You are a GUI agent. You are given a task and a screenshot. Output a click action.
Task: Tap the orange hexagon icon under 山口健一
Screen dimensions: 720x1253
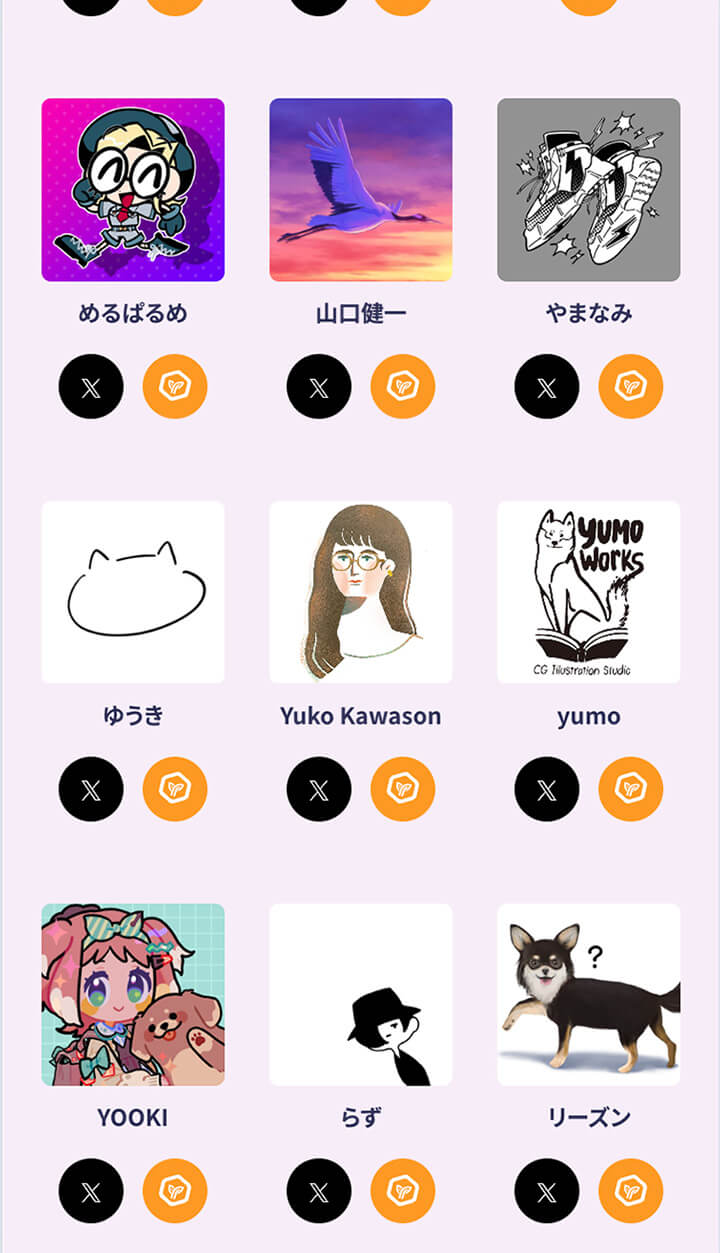click(x=403, y=386)
